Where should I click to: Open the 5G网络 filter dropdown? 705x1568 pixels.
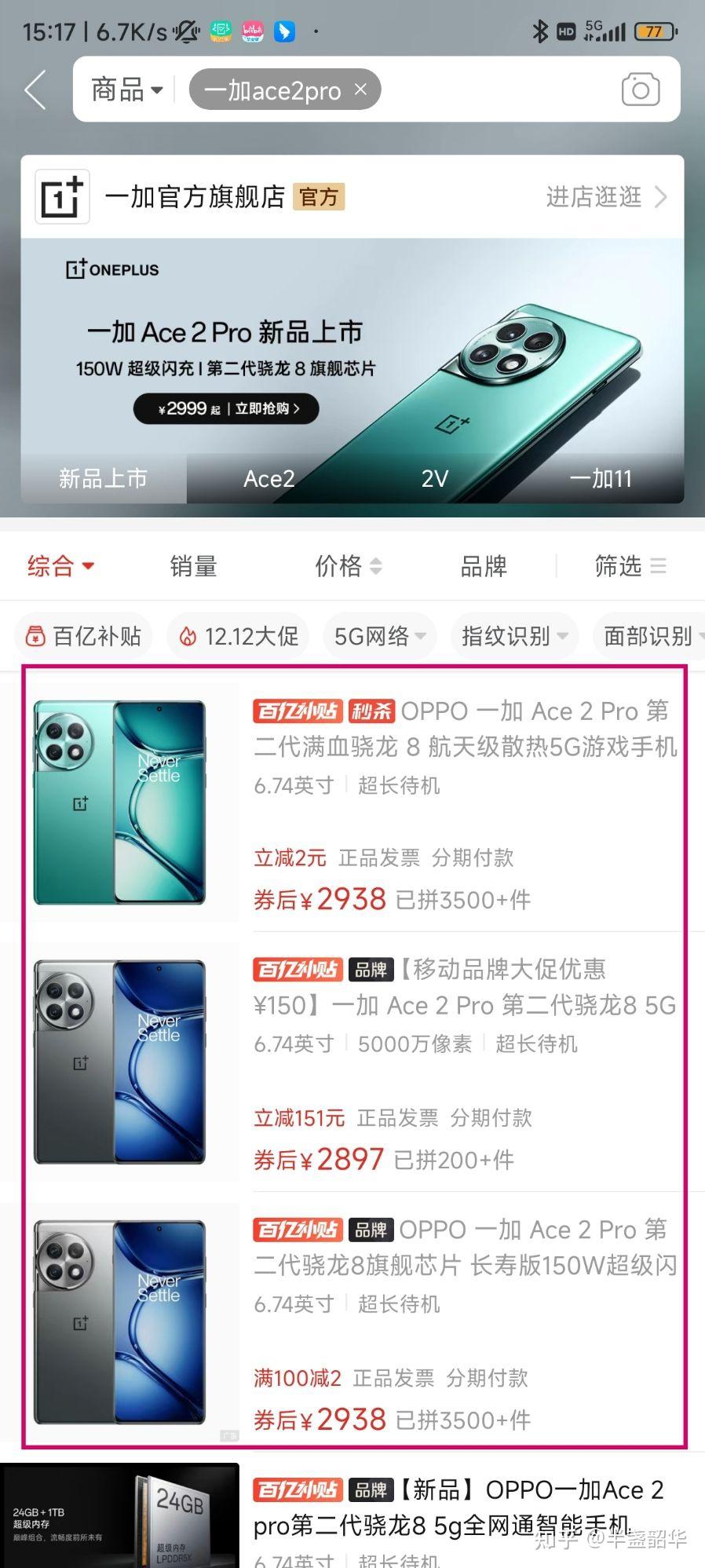pos(379,636)
